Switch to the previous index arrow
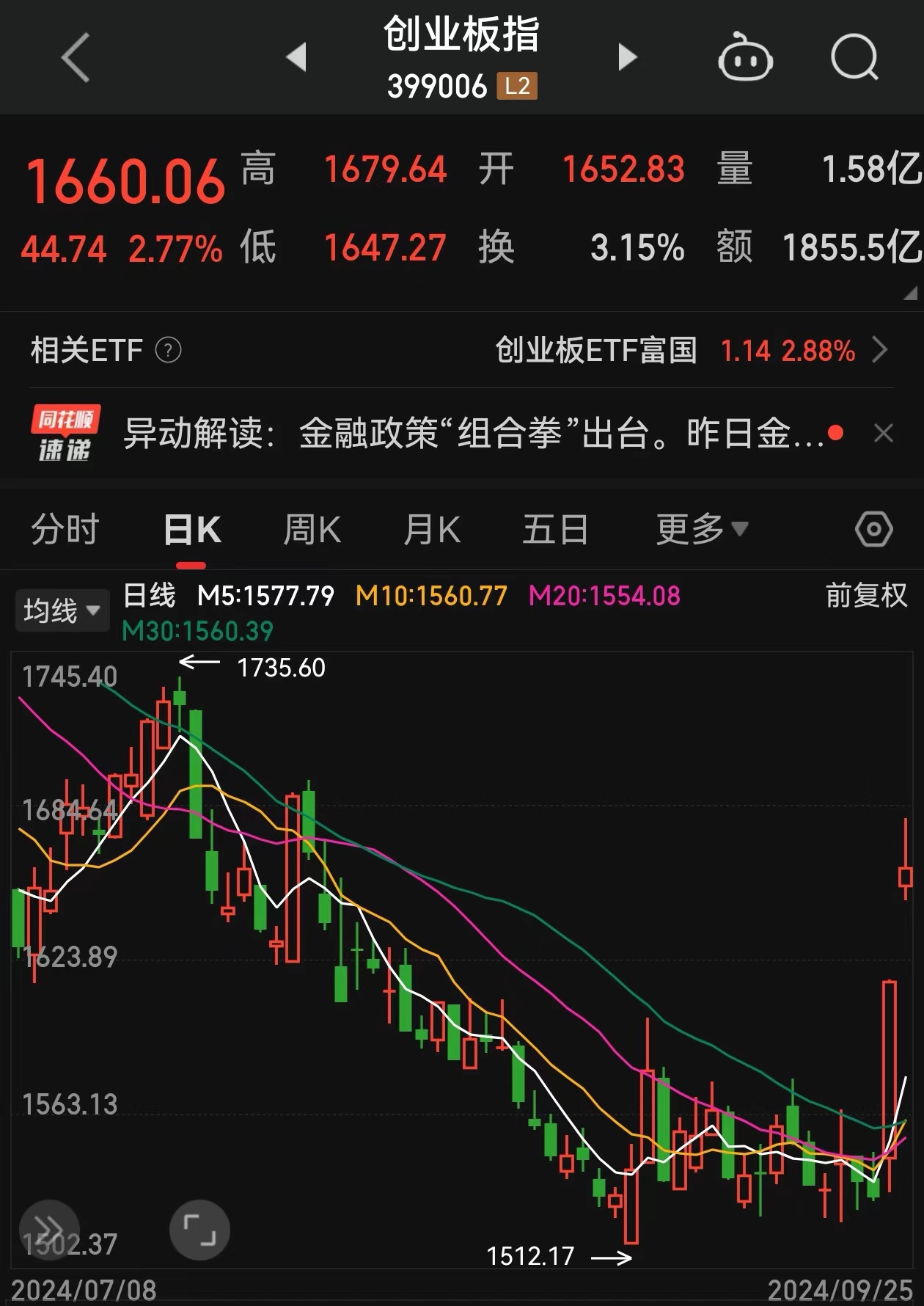Image resolution: width=924 pixels, height=1306 pixels. [296, 57]
